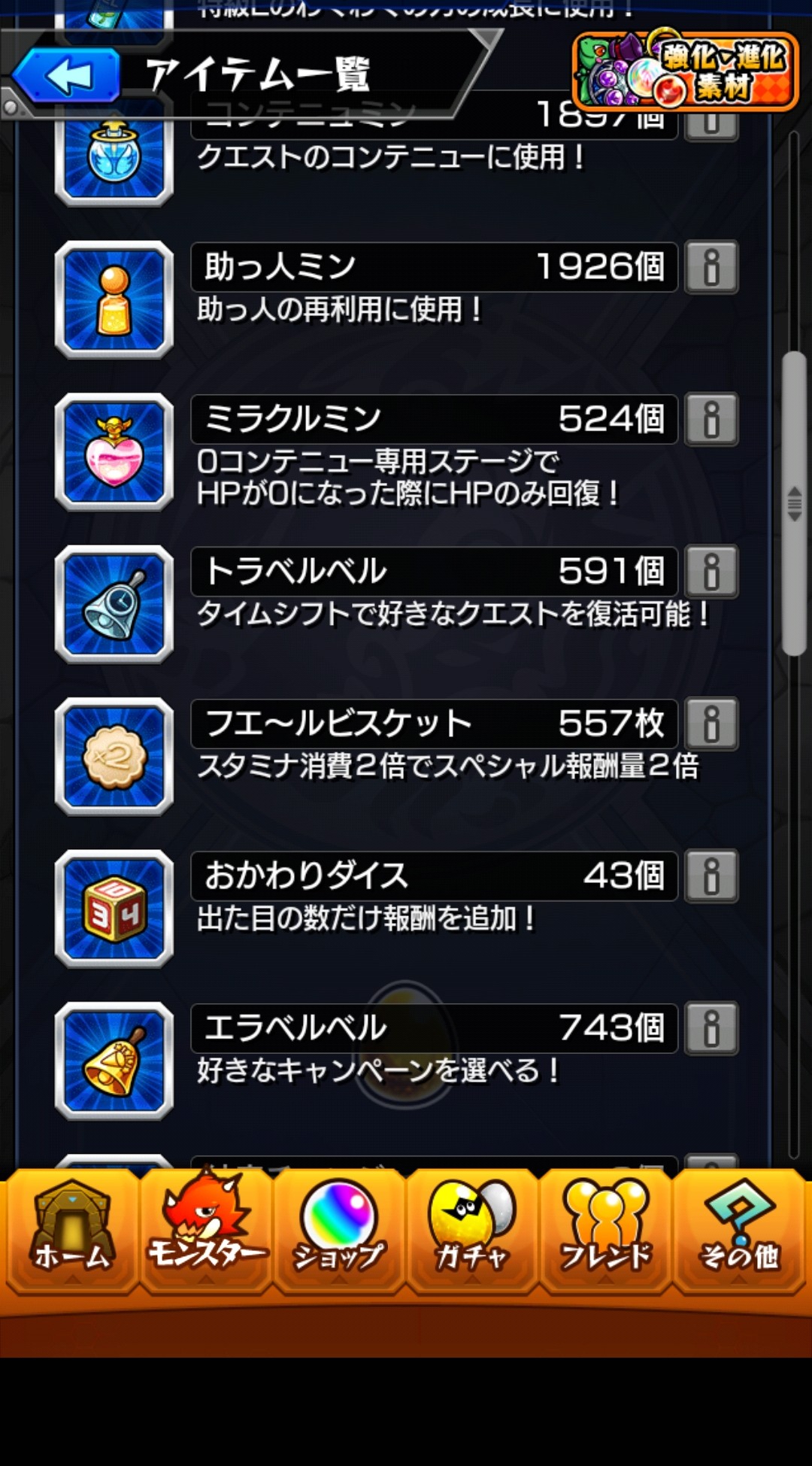This screenshot has height=1466, width=812.
Task: Open the 助っ人ミン item tile
Action: 114,299
